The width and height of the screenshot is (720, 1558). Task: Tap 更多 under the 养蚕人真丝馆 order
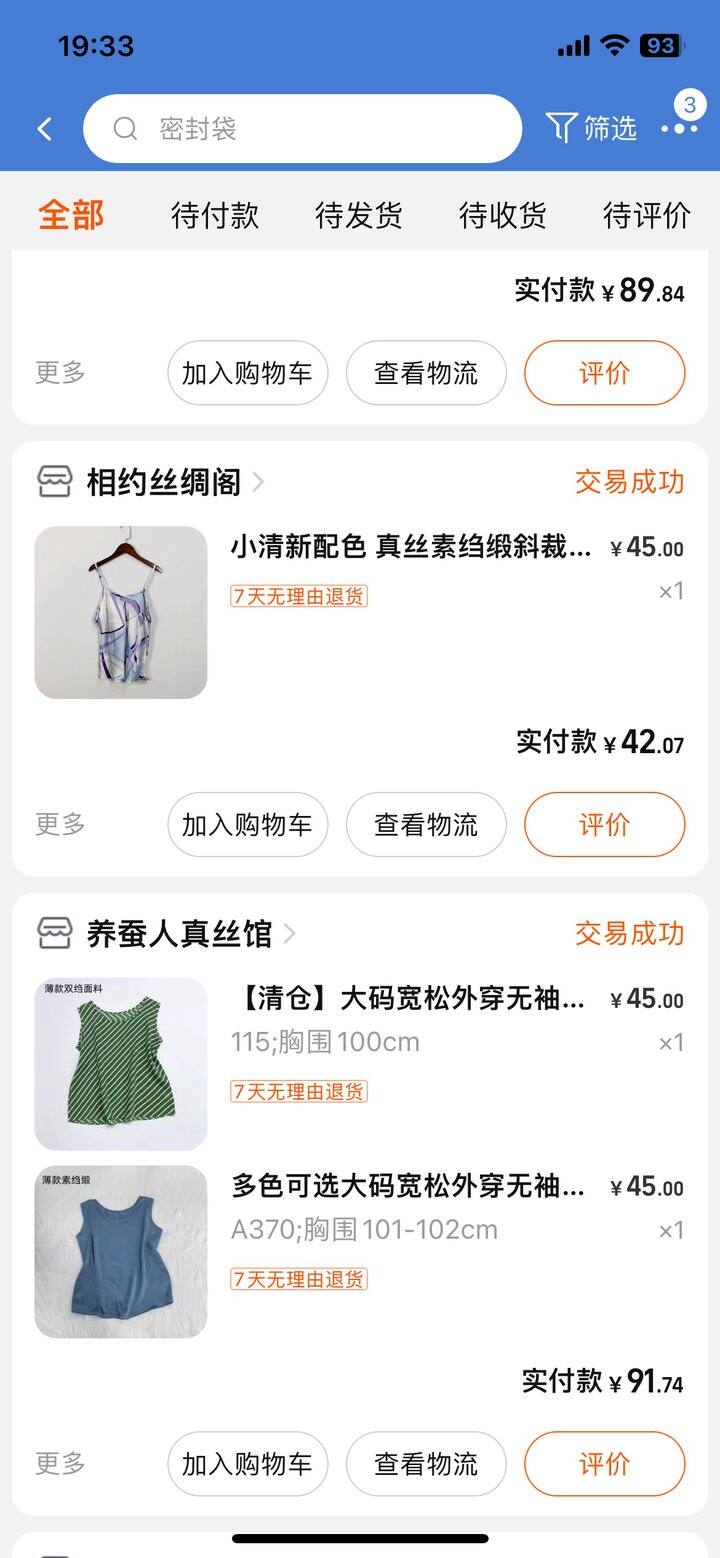click(x=60, y=1464)
